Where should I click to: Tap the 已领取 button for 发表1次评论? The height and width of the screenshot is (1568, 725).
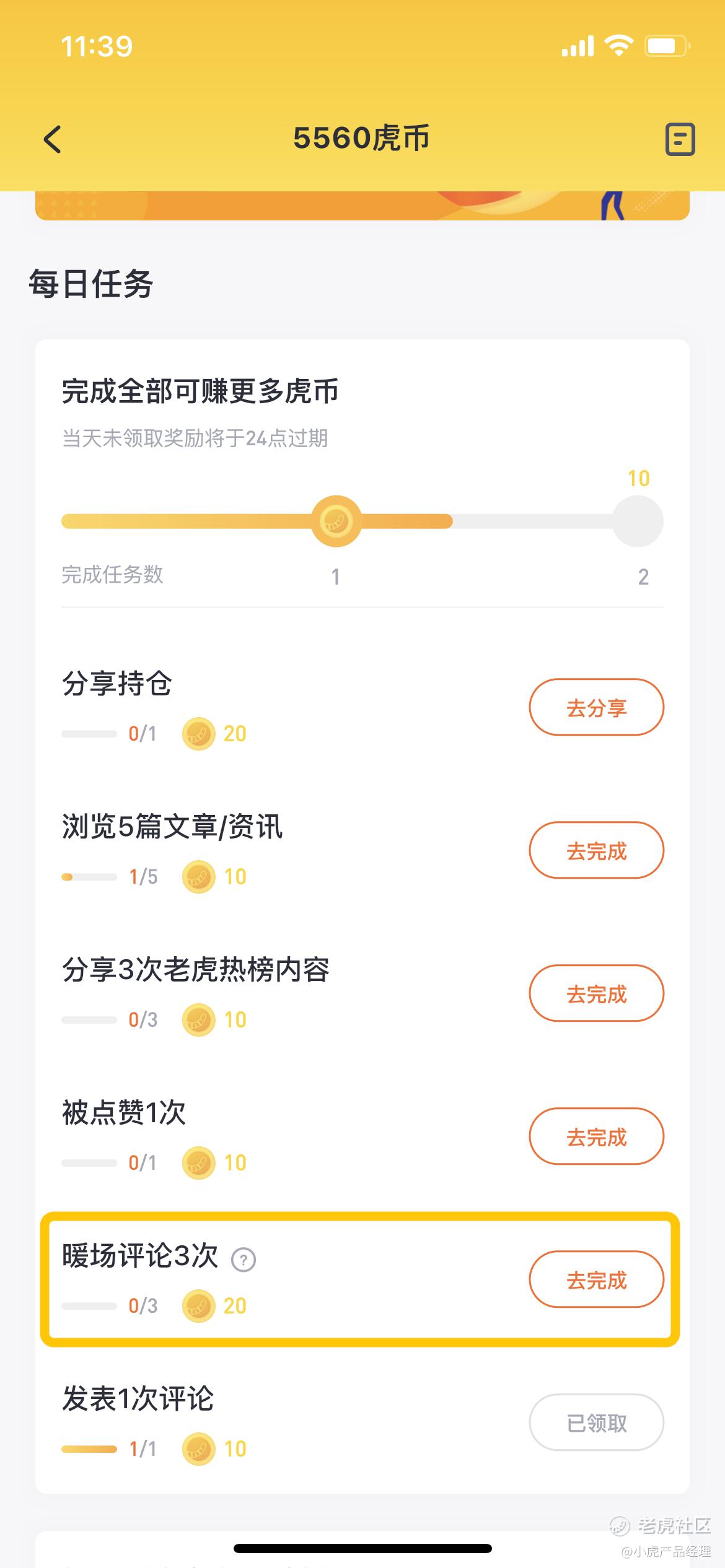(x=596, y=1422)
